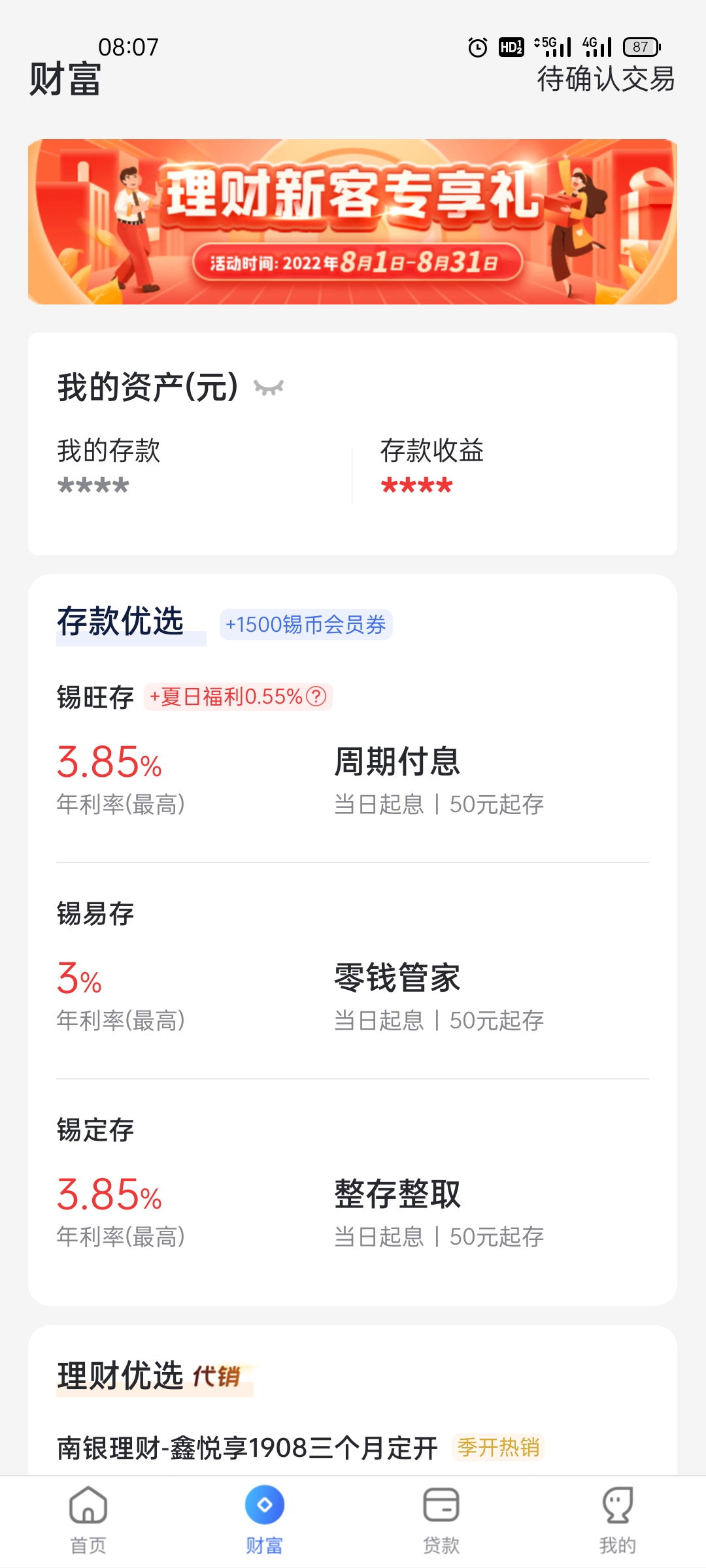Select the 财富 tab

click(x=264, y=1520)
